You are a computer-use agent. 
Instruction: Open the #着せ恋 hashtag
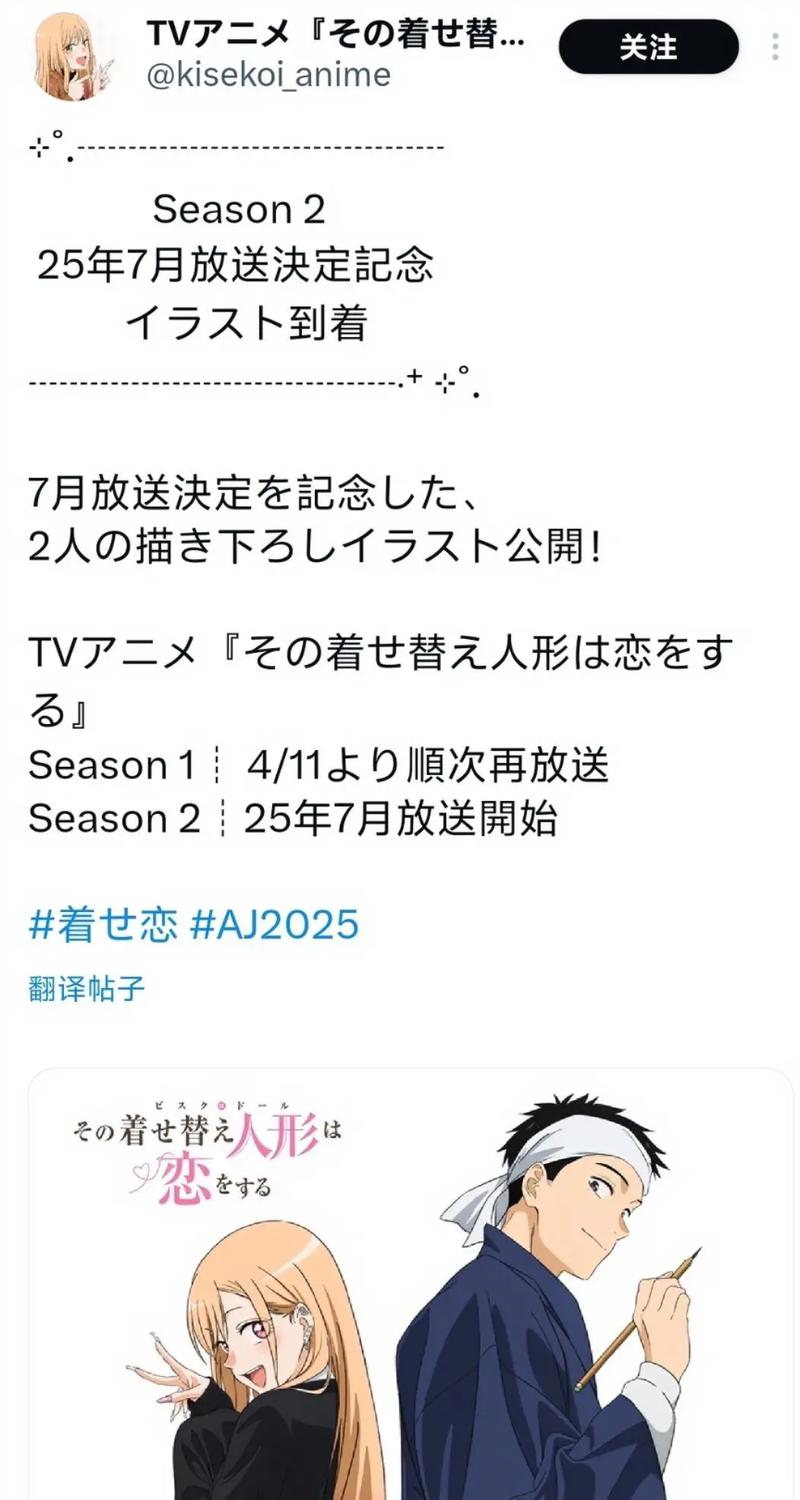103,925
